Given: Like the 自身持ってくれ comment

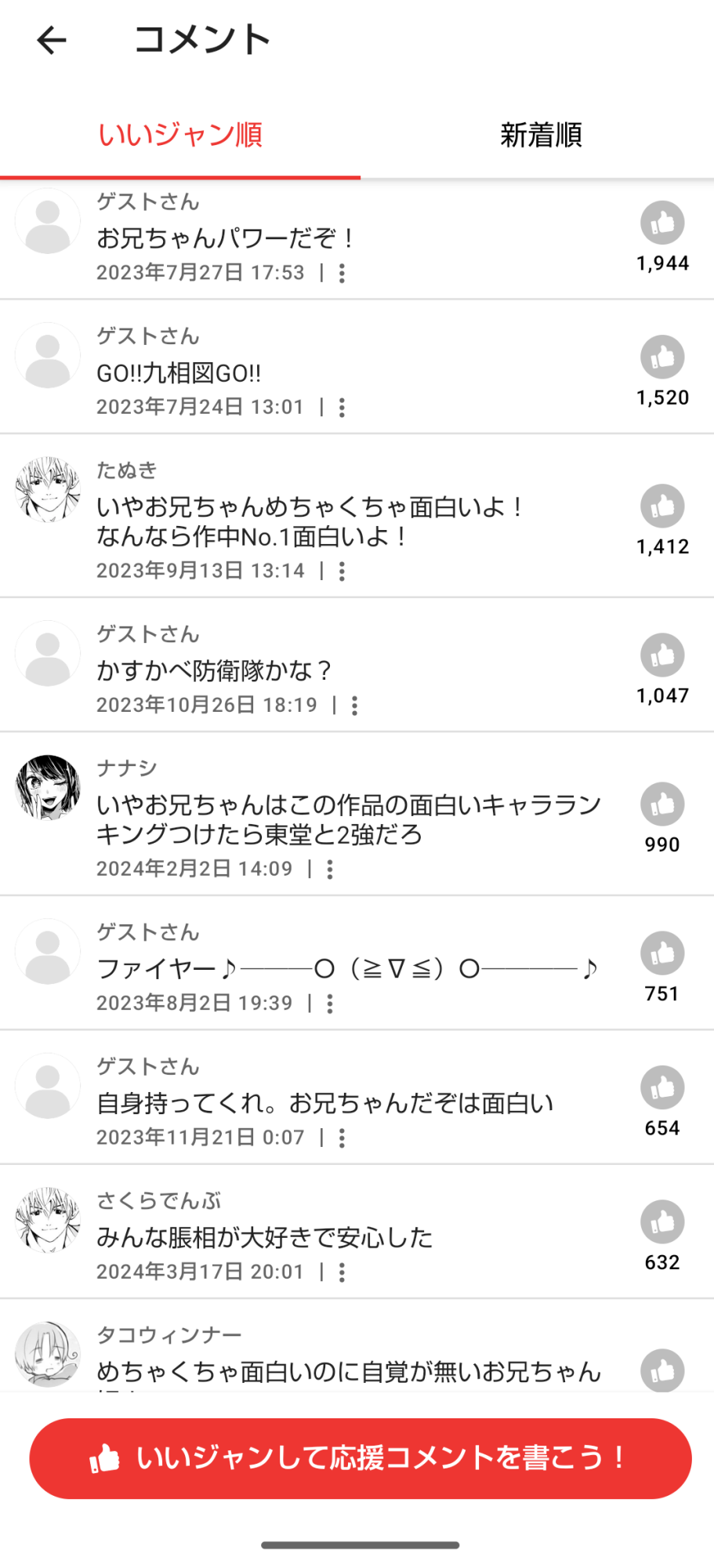Looking at the screenshot, I should [x=662, y=1087].
